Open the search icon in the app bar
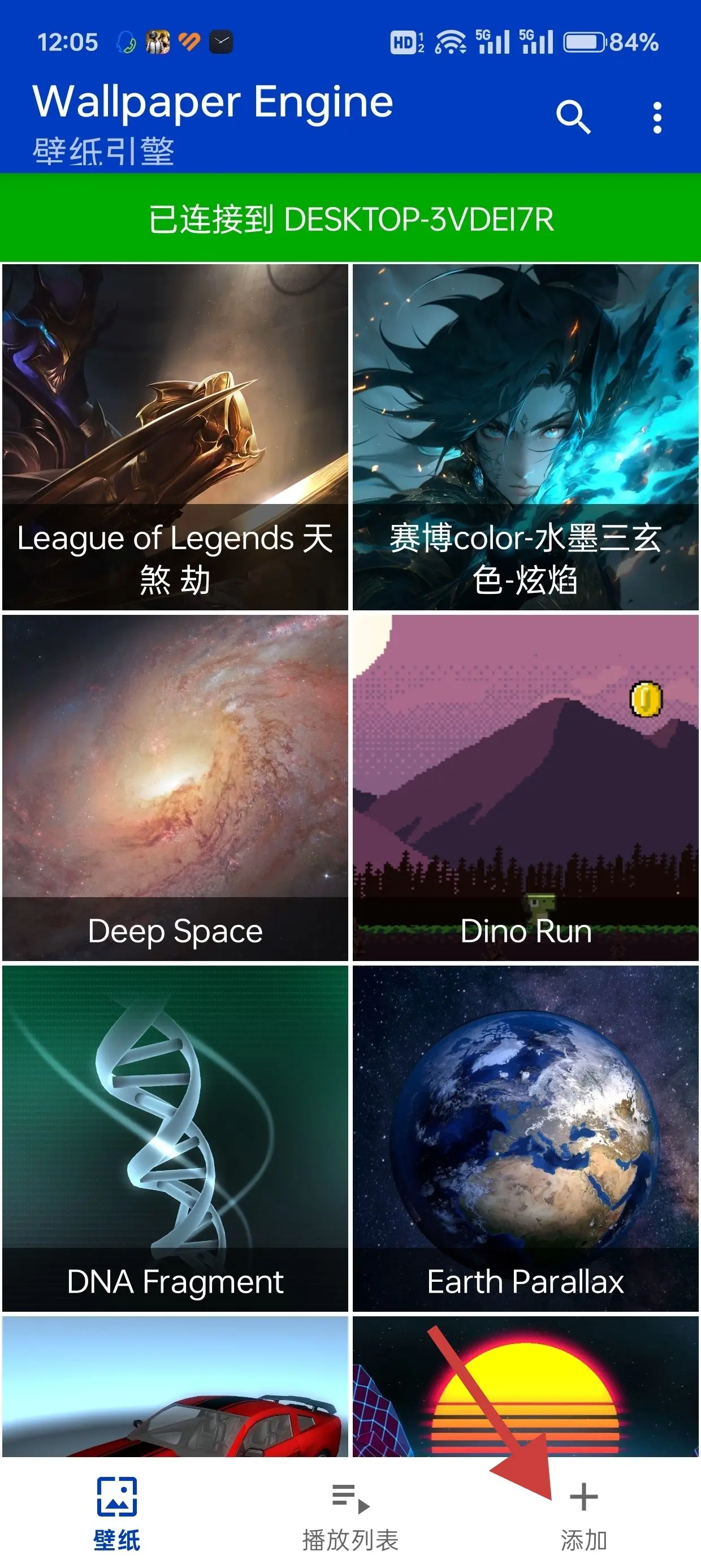701x1568 pixels. 573,117
